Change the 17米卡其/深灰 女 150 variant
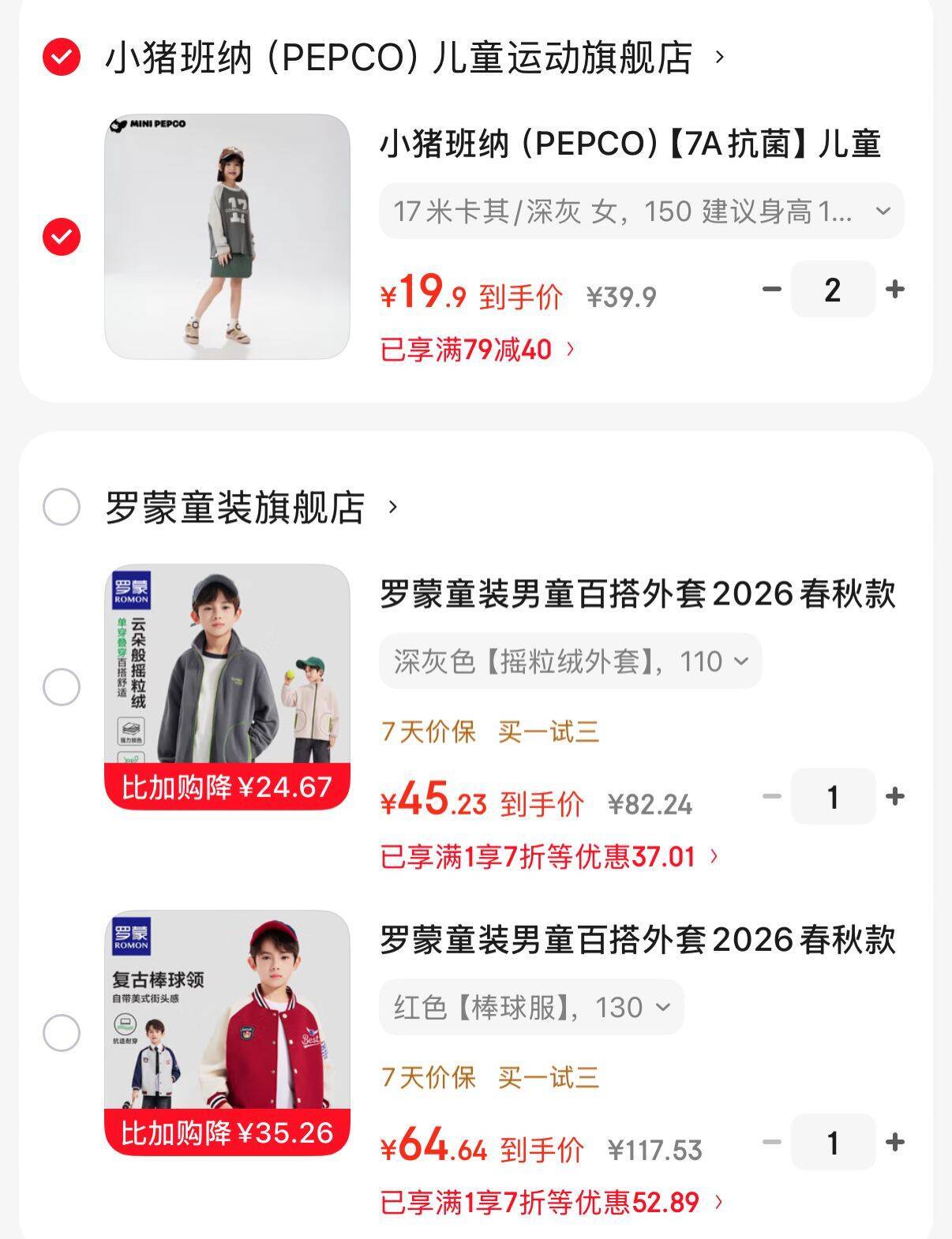The image size is (952, 1239). click(641, 211)
